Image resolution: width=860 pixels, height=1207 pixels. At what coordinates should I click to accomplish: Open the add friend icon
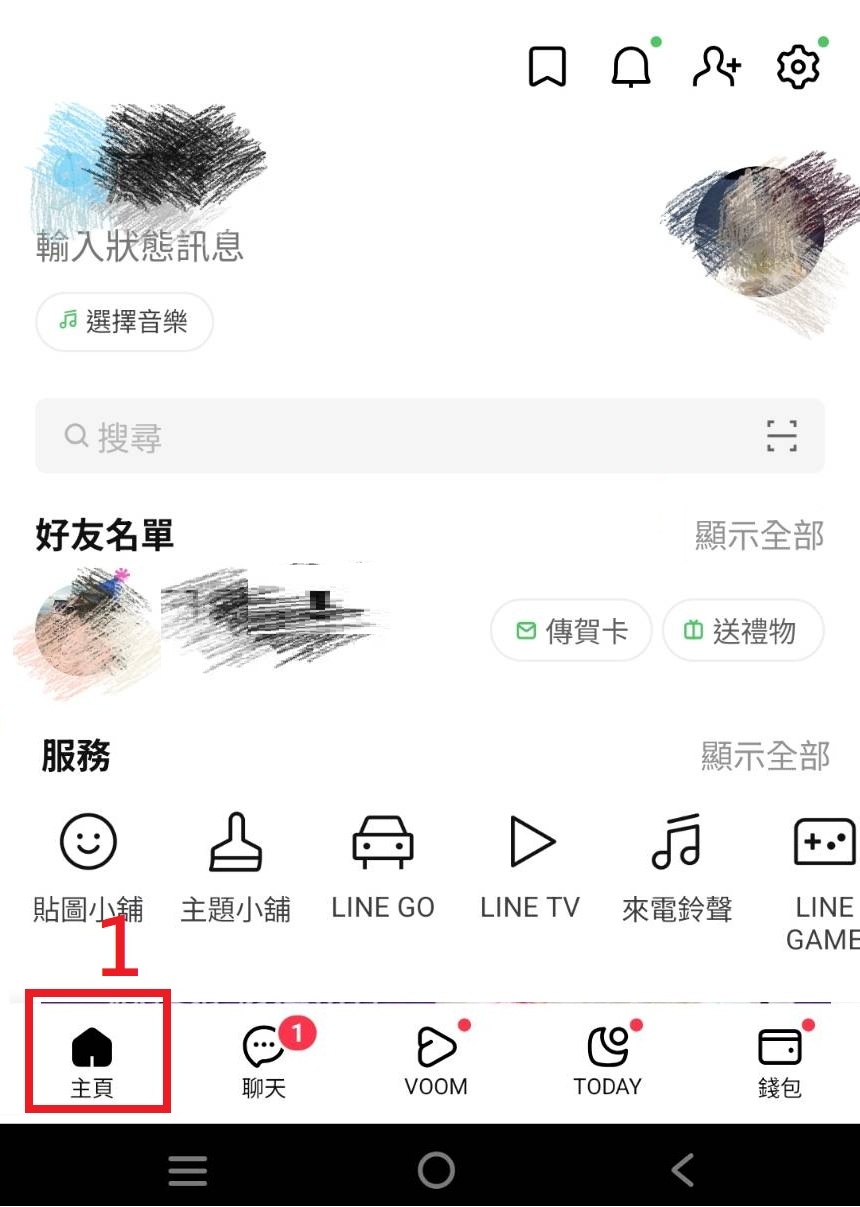tap(716, 68)
